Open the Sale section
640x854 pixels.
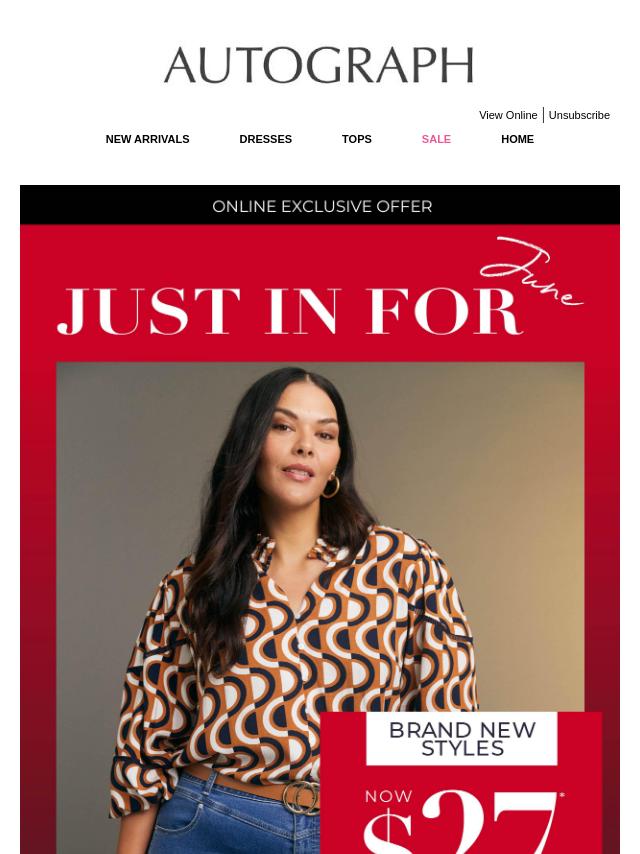tap(436, 139)
